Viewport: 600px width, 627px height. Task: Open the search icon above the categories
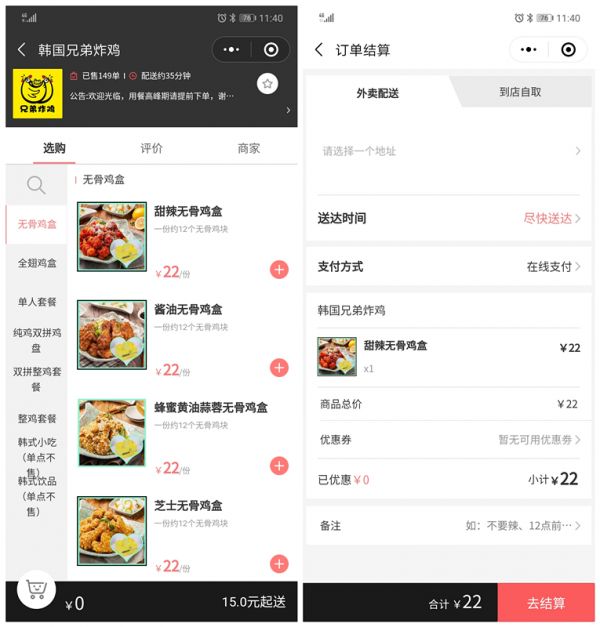click(x=36, y=185)
